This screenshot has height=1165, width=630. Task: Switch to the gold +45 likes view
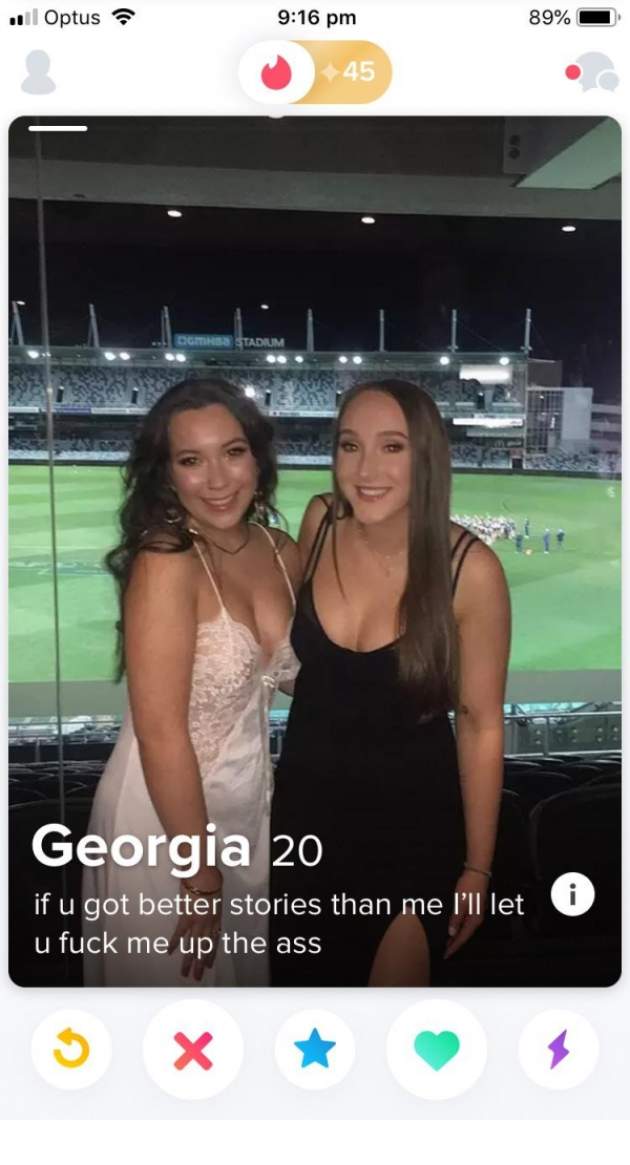pos(353,72)
